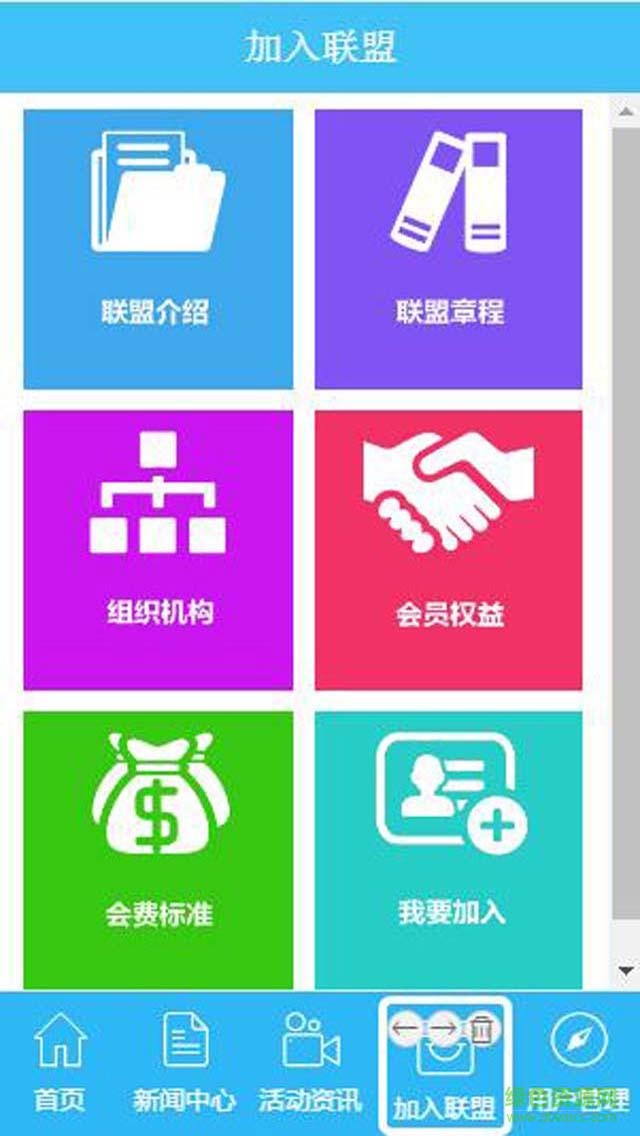640x1136 pixels.
Task: Move the 加入联盟 tab right with the arrow
Action: [x=444, y=1028]
